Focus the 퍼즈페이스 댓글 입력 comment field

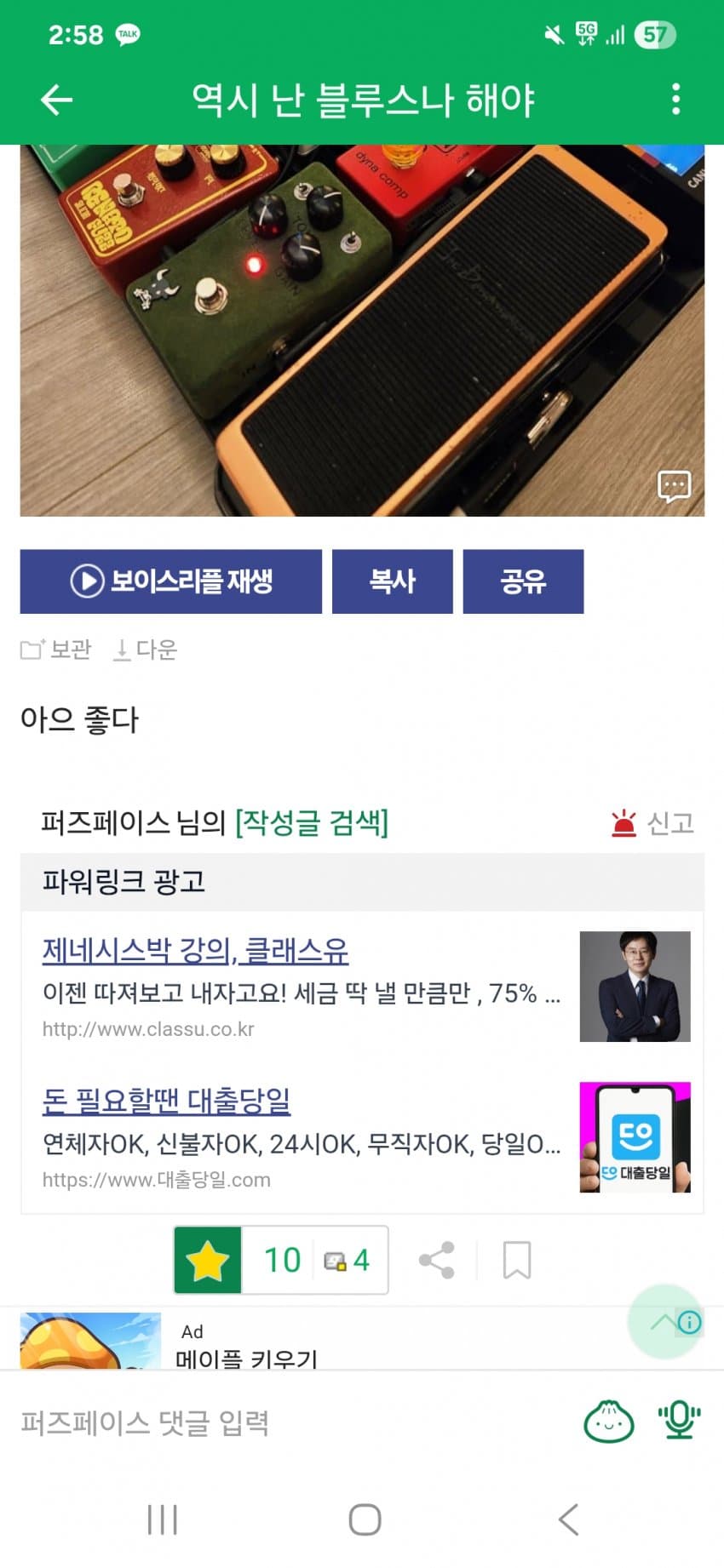coord(256,1422)
